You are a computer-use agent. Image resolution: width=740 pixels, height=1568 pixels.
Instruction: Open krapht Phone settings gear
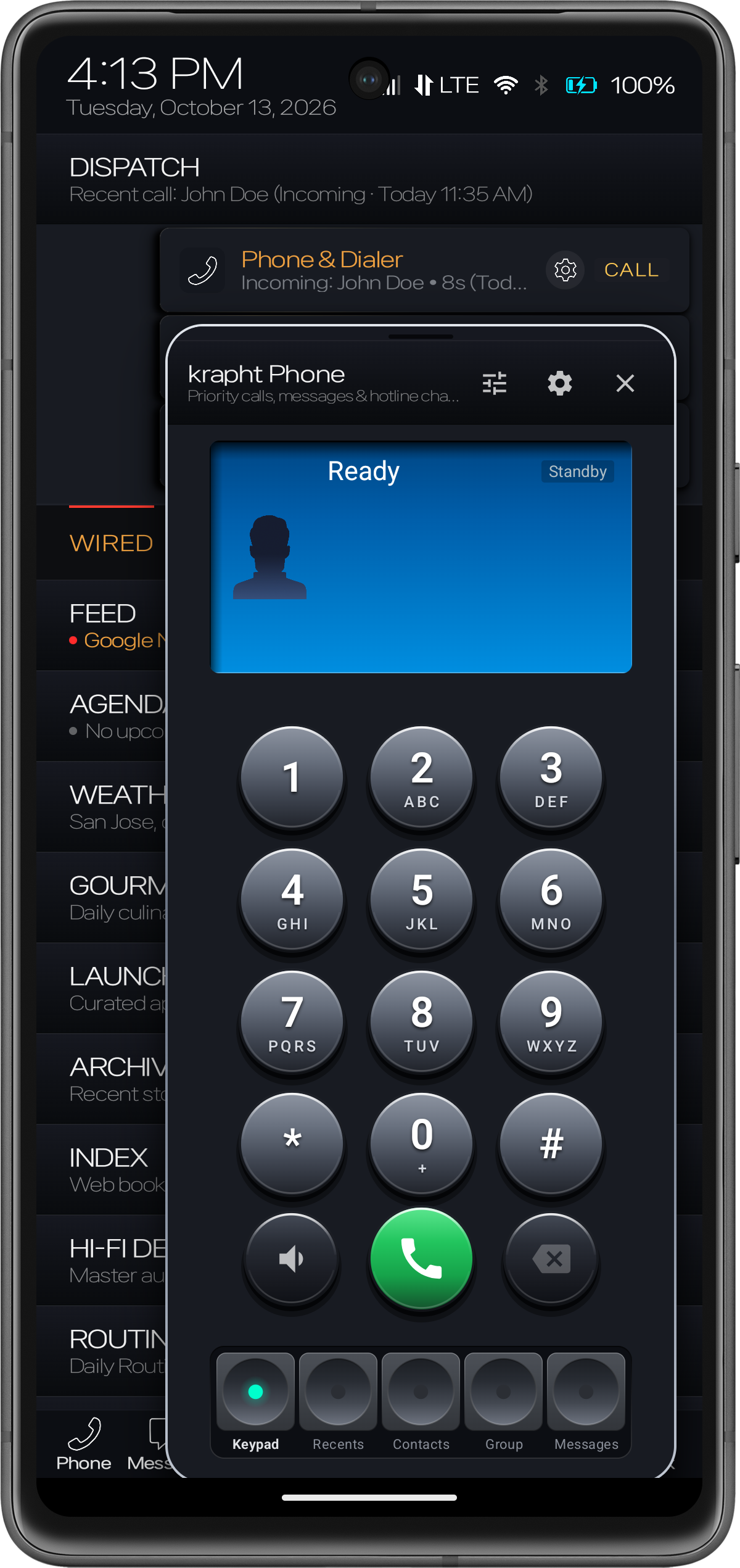click(x=560, y=383)
